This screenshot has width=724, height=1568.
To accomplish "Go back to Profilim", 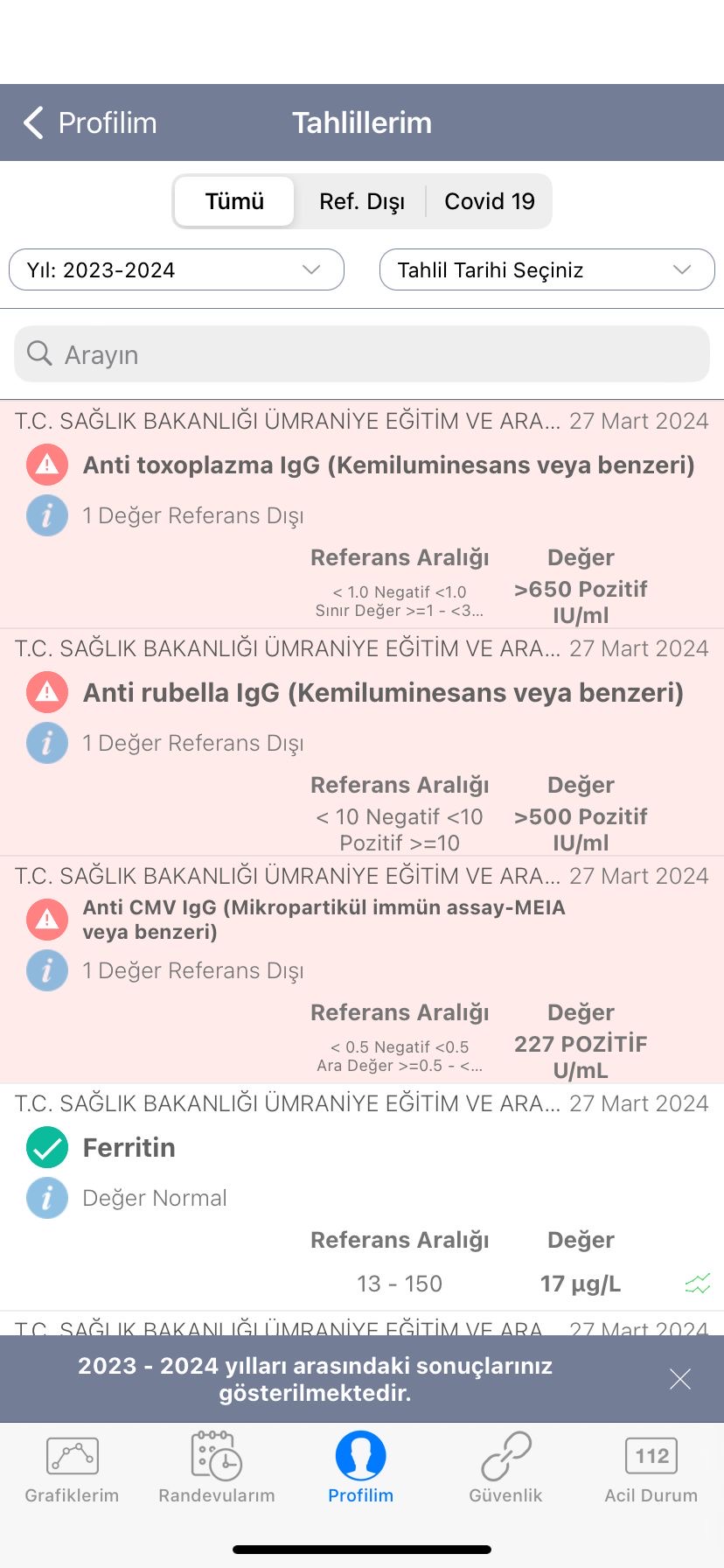I will (90, 123).
